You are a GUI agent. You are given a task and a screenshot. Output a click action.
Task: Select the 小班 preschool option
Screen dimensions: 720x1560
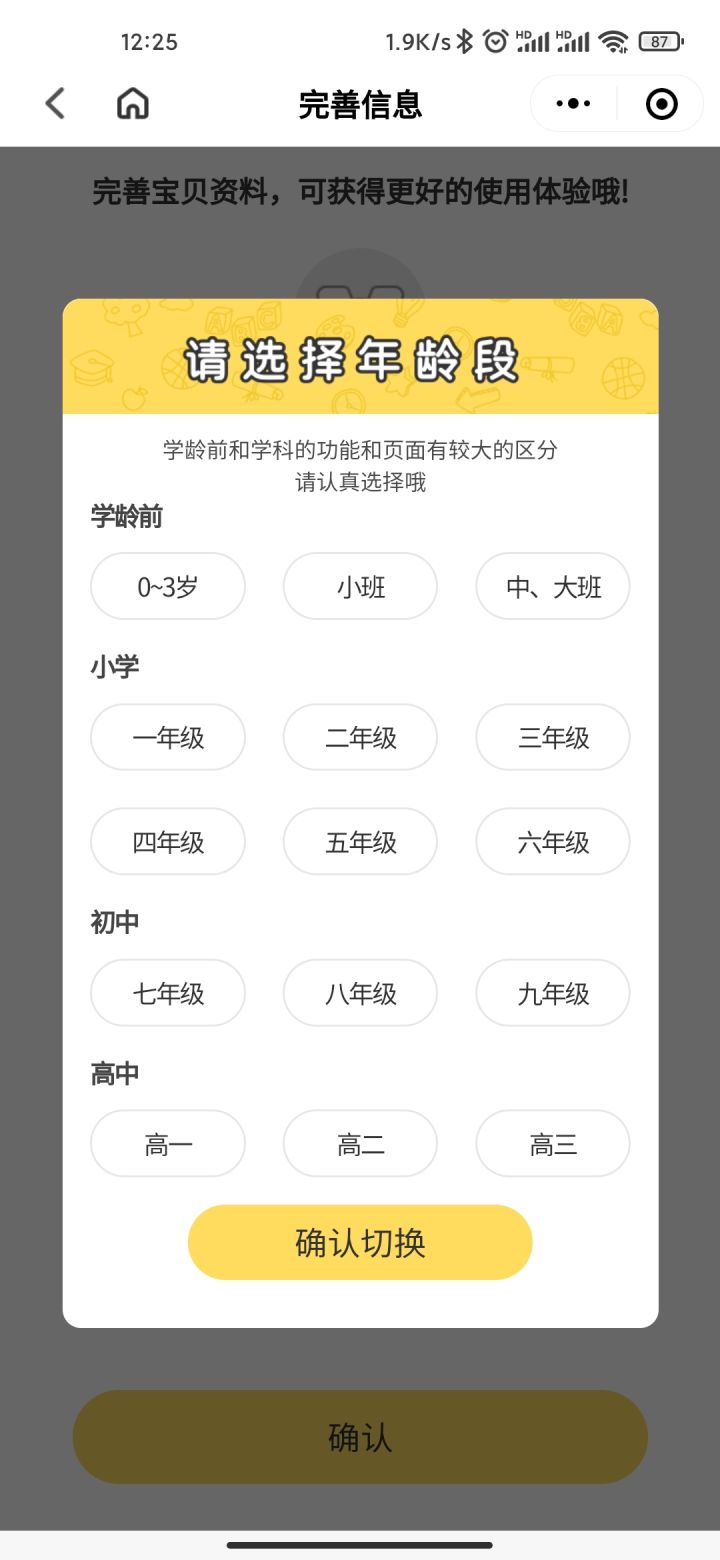click(360, 587)
